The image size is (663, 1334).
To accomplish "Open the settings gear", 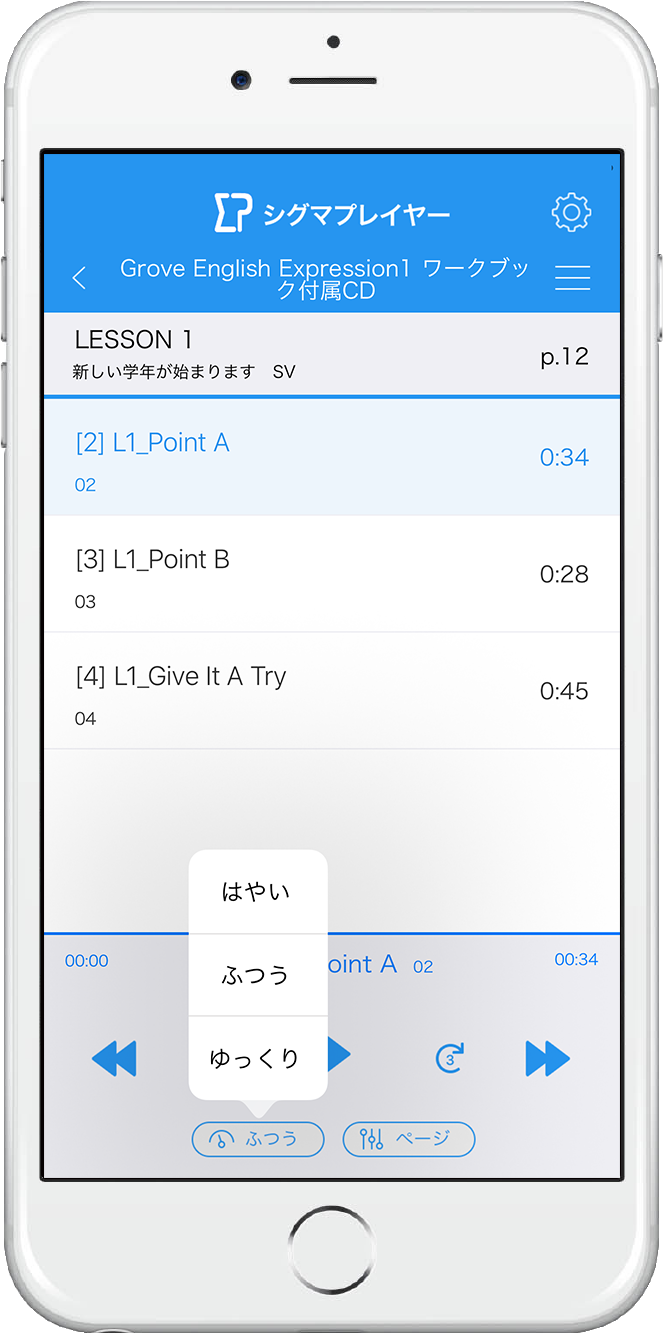I will coord(572,213).
